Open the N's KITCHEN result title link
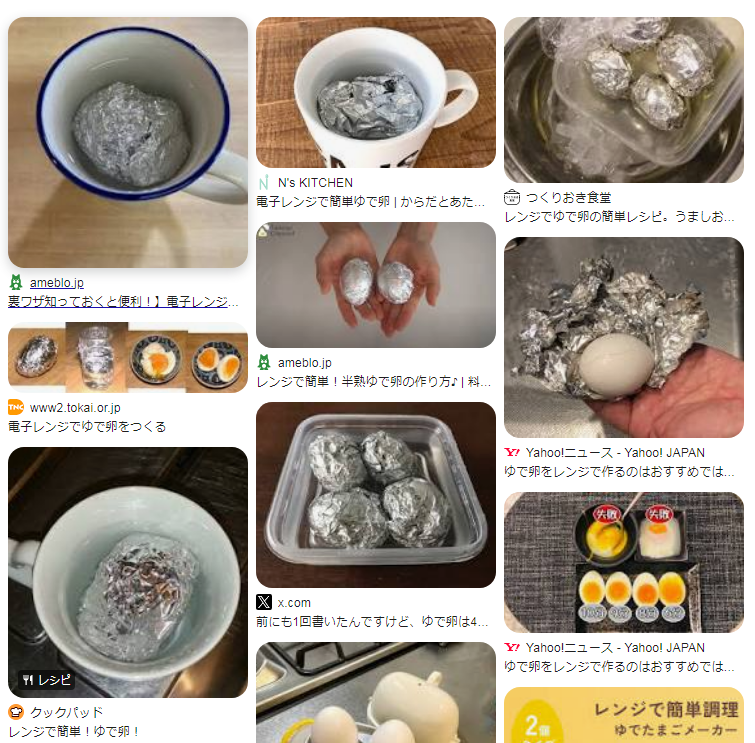Image resolution: width=755 pixels, height=743 pixels. point(375,200)
